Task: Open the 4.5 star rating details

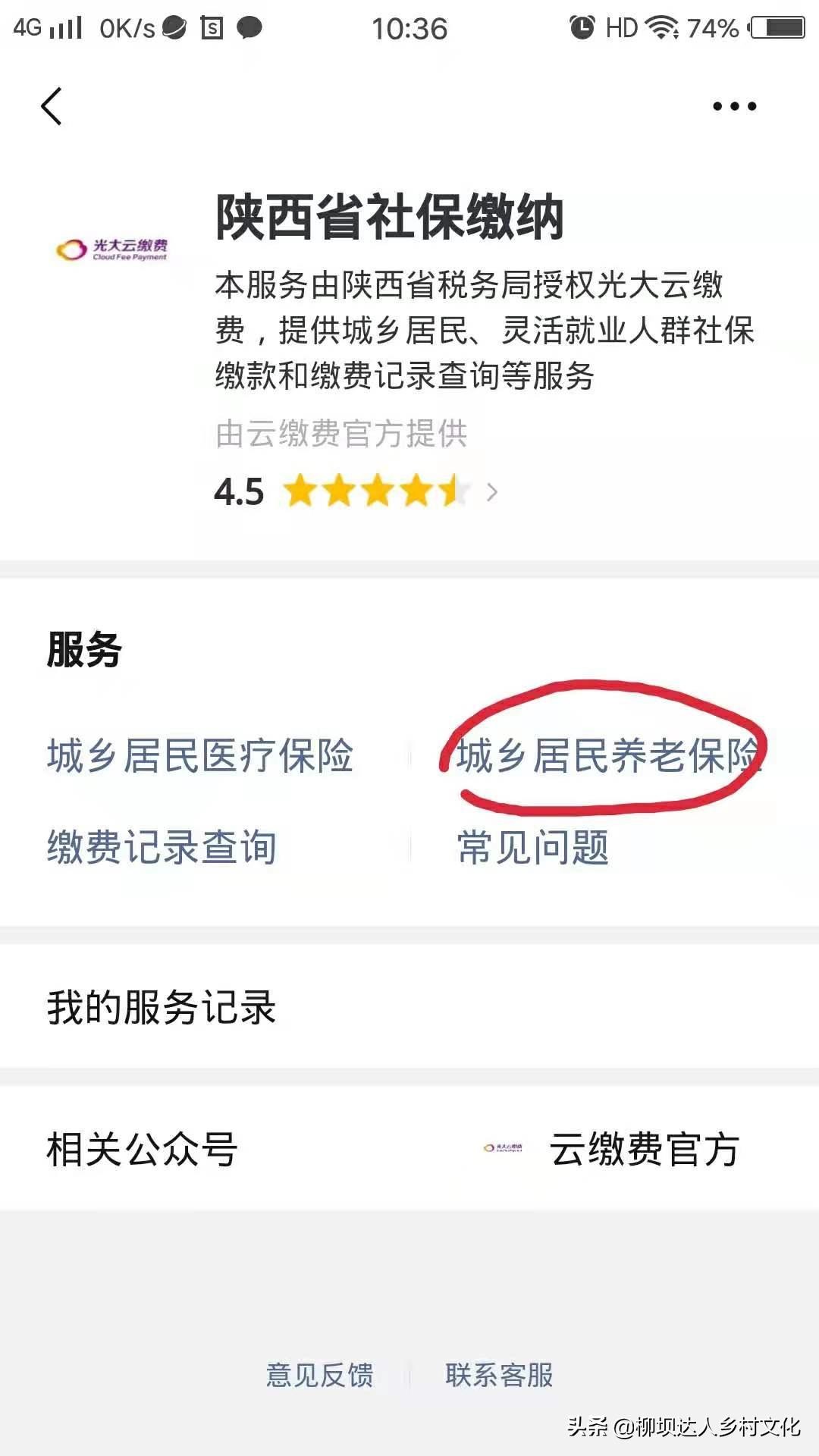Action: point(356,491)
